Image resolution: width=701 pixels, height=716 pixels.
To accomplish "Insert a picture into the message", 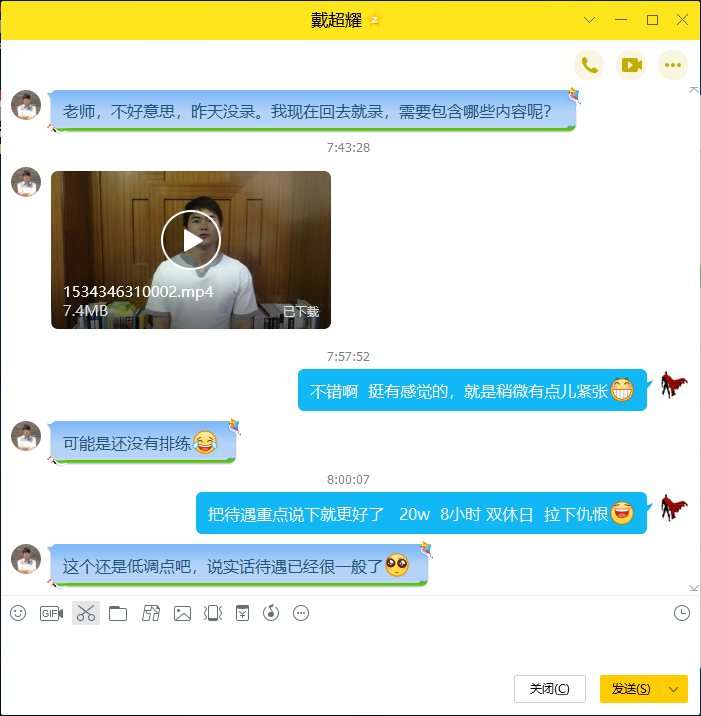I will click(182, 613).
